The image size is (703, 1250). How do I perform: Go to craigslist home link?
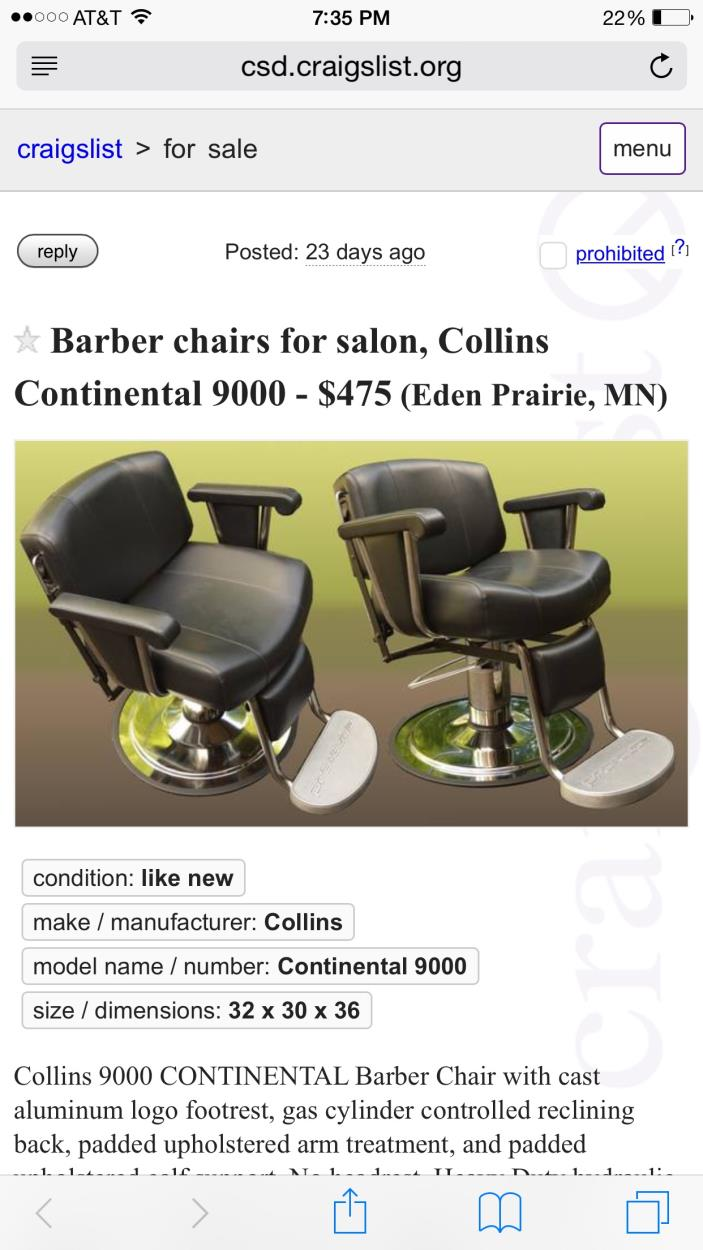point(69,149)
